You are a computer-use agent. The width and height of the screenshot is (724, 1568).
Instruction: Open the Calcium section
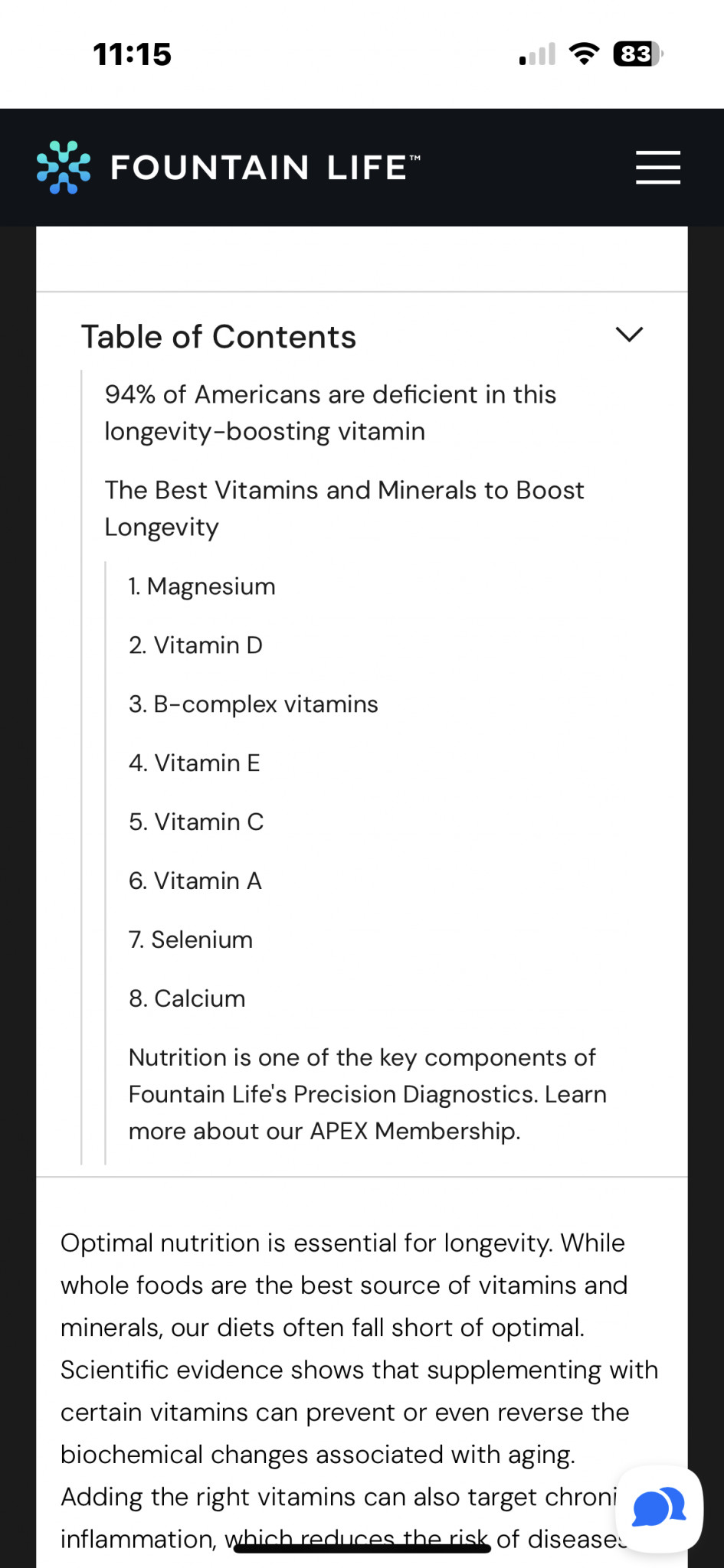tap(187, 999)
